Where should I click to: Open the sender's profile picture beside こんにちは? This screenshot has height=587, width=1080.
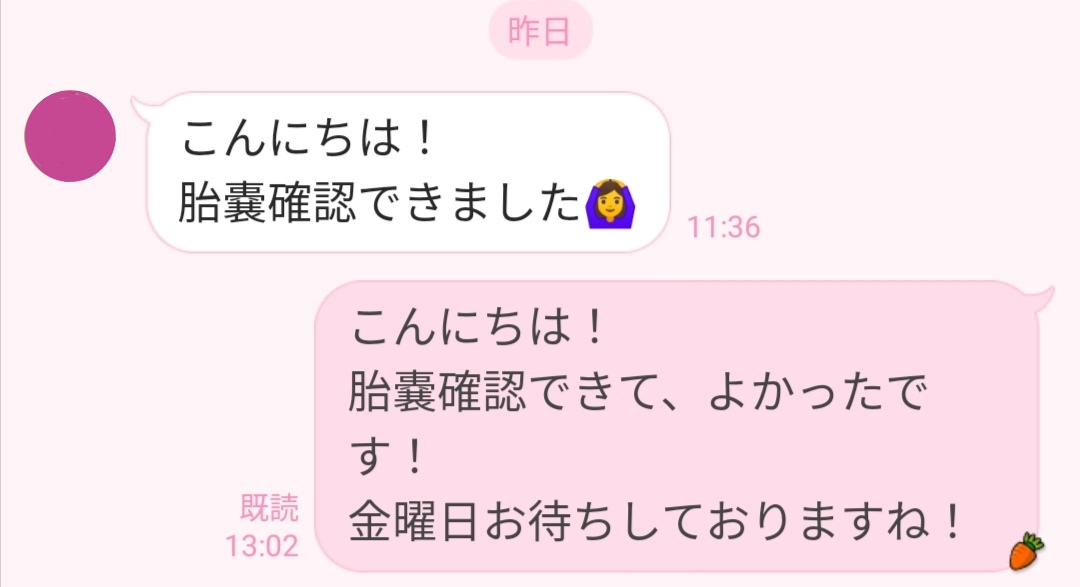[x=70, y=136]
